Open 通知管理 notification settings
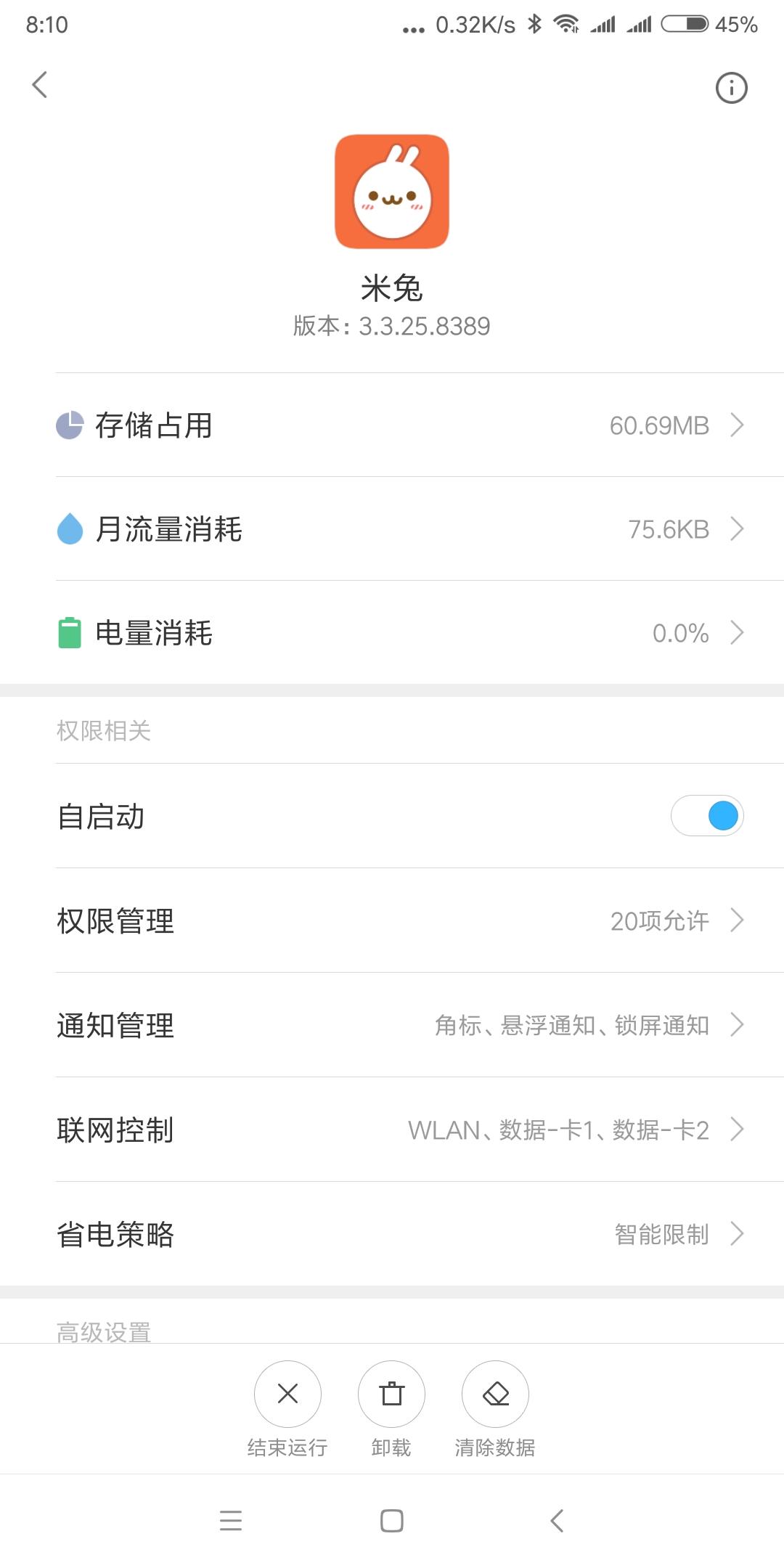The width and height of the screenshot is (784, 1568). coord(399,1025)
